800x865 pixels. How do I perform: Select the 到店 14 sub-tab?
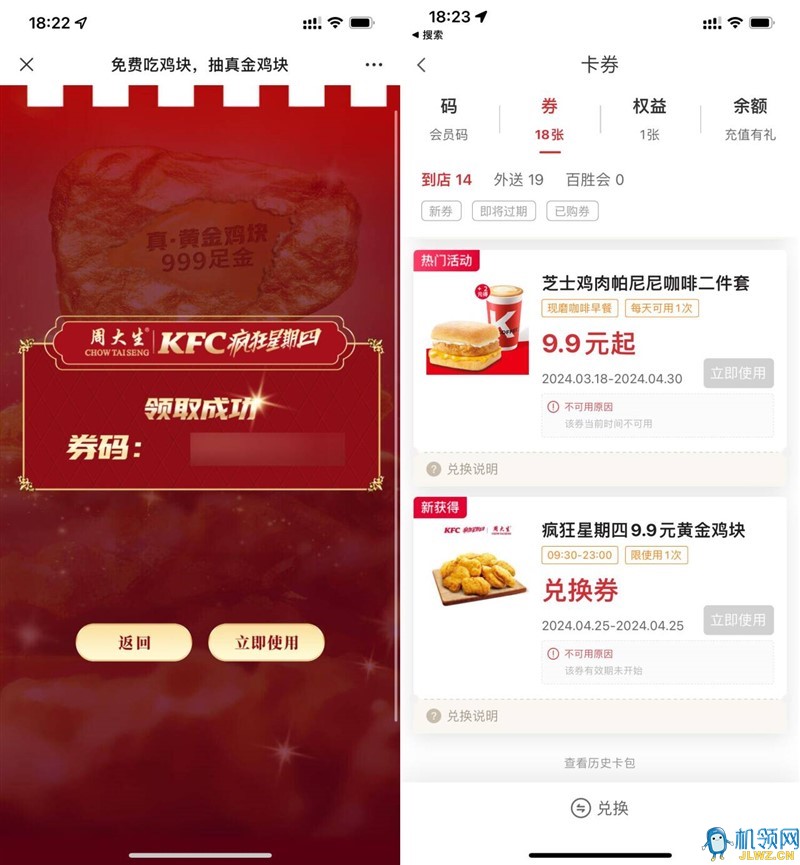coord(446,180)
